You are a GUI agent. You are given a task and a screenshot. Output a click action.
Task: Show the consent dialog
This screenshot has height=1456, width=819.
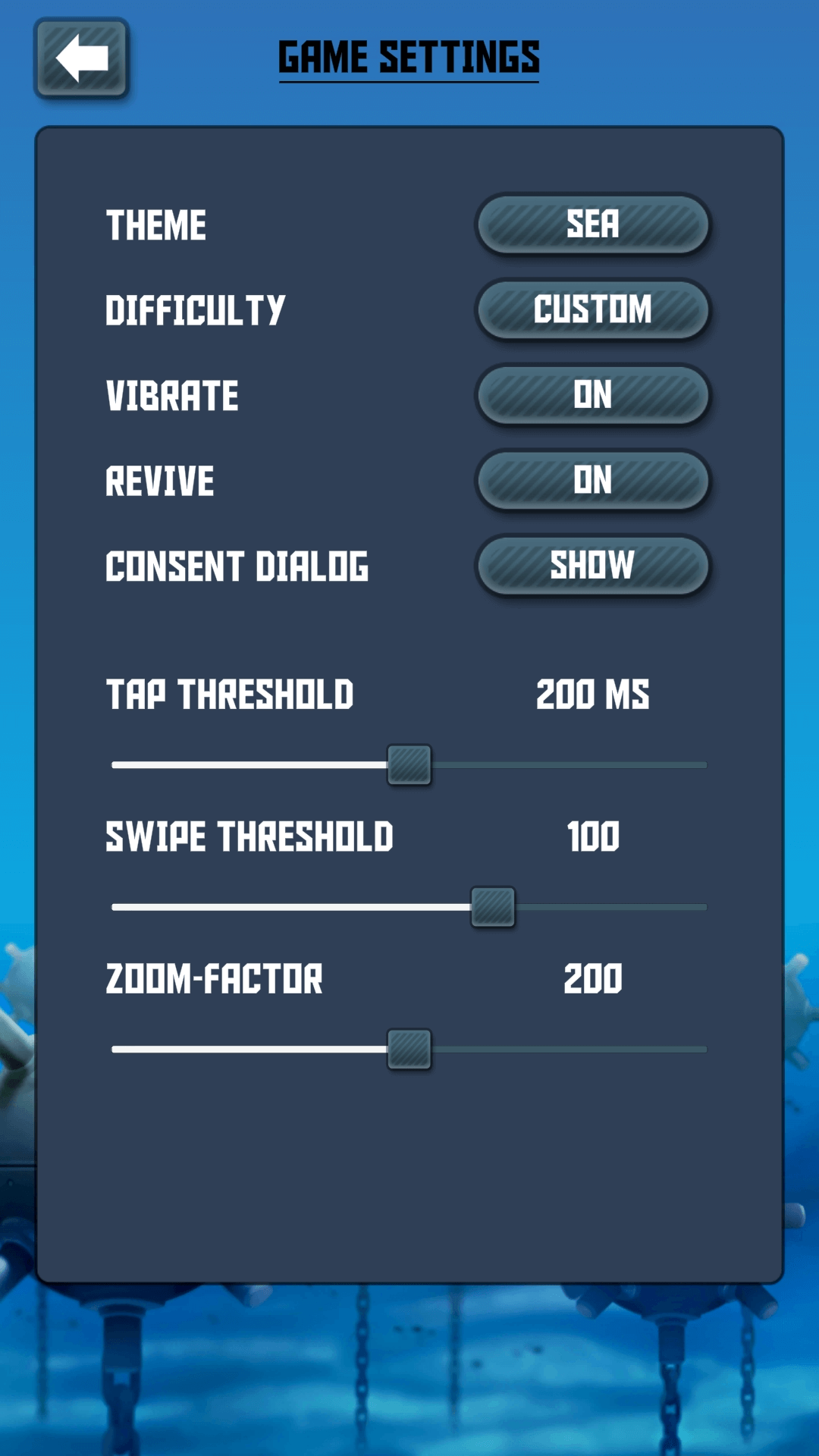(x=592, y=566)
